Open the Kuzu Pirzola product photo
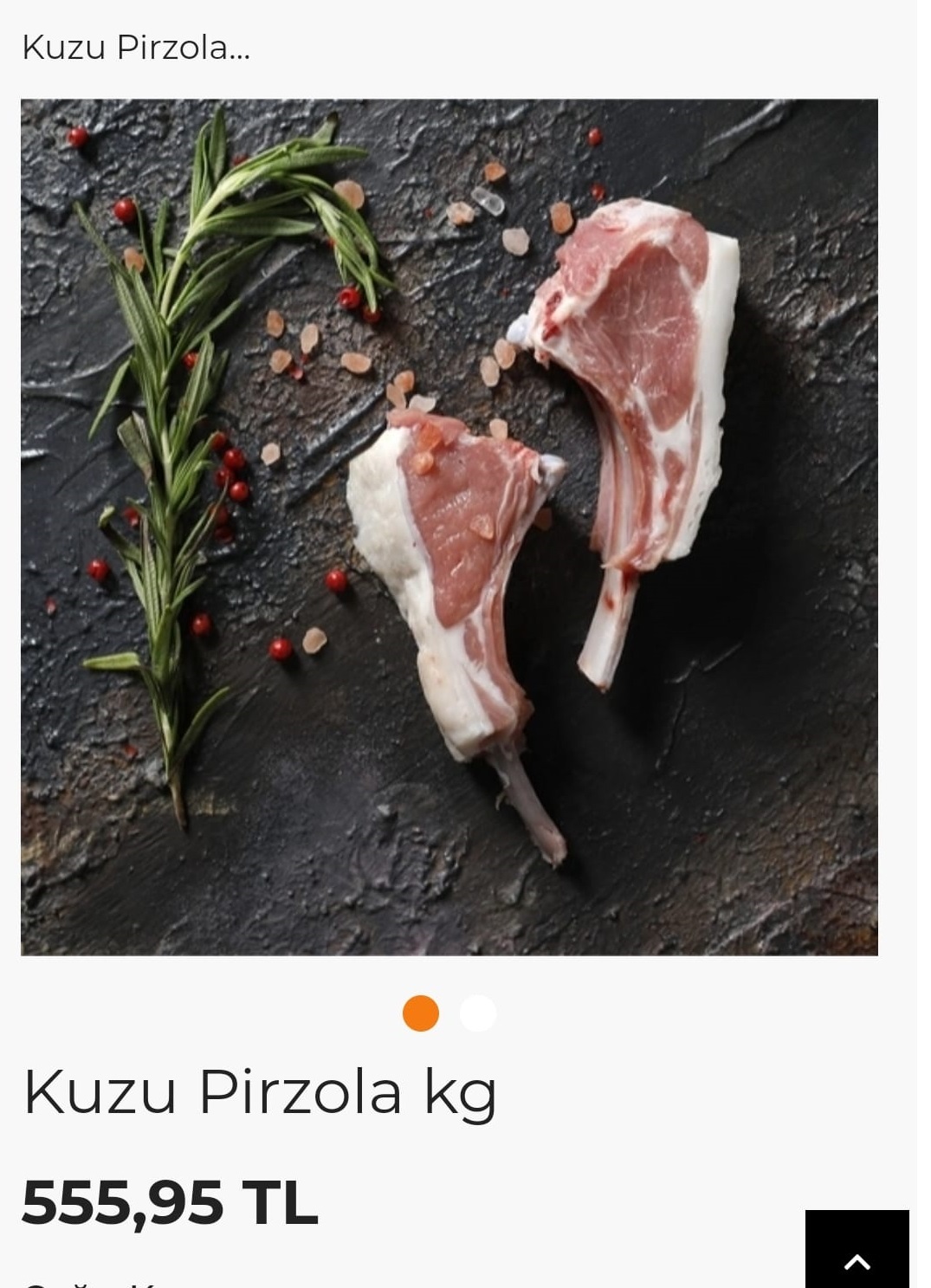 click(x=449, y=527)
